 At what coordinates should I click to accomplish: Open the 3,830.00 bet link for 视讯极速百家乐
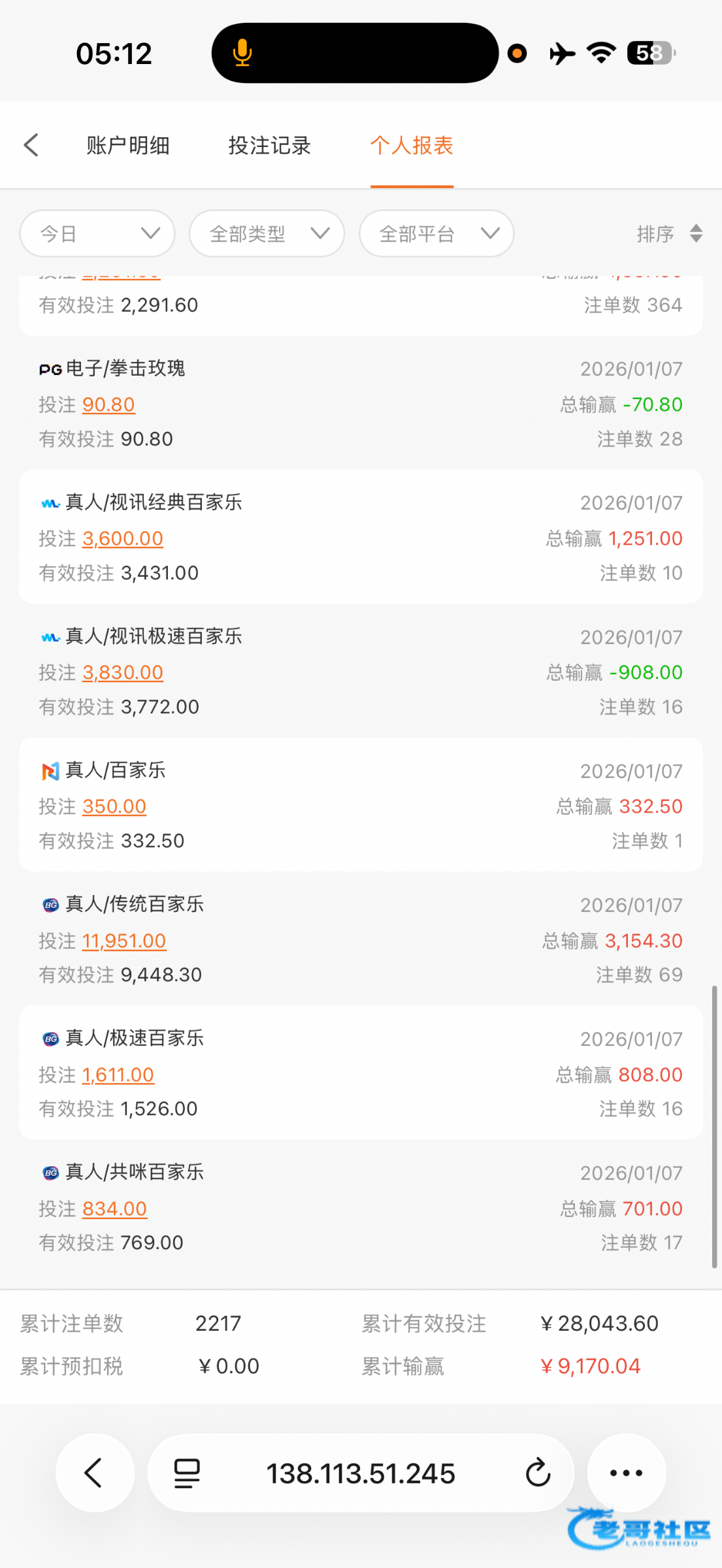pyautogui.click(x=123, y=672)
